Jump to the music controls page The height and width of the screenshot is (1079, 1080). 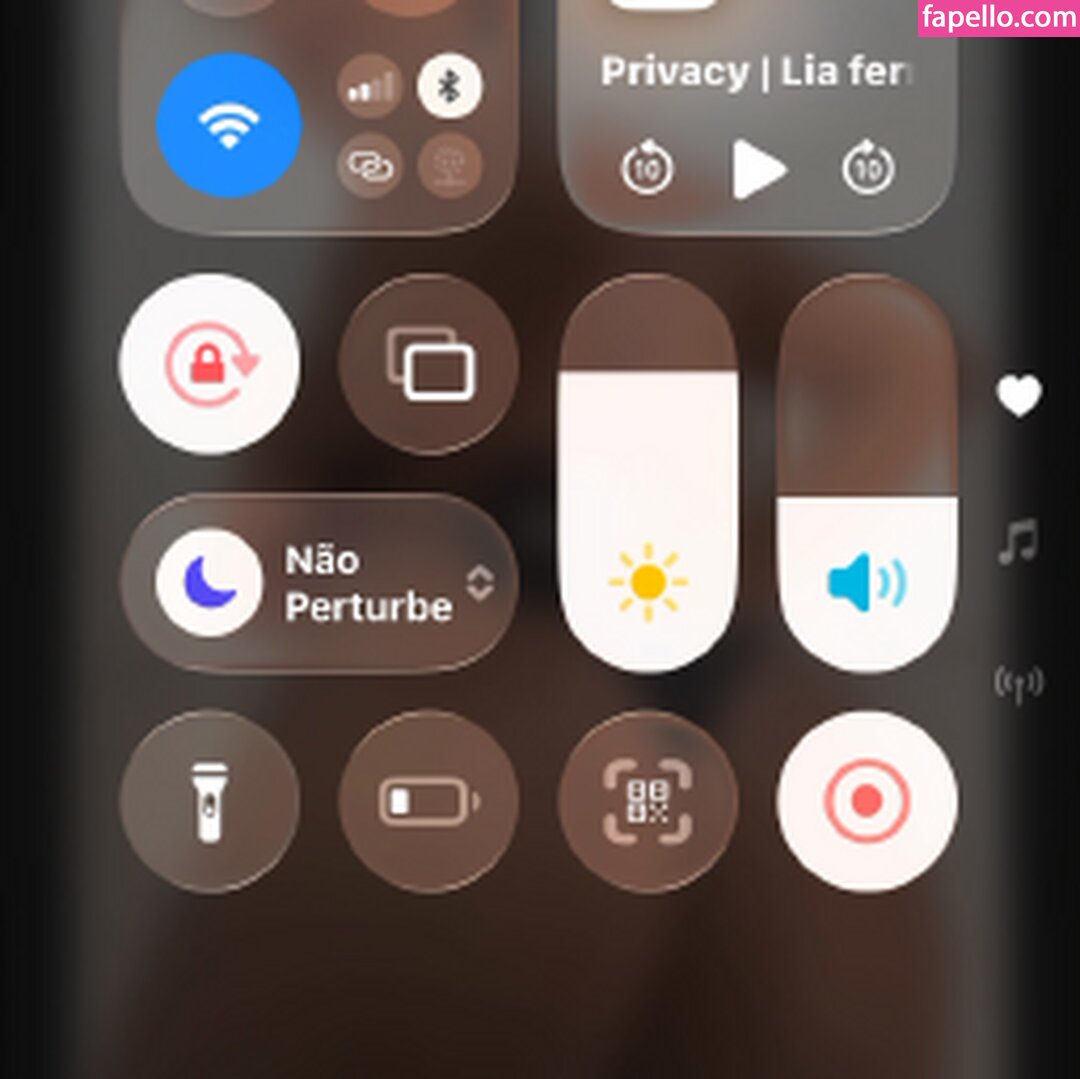1019,542
